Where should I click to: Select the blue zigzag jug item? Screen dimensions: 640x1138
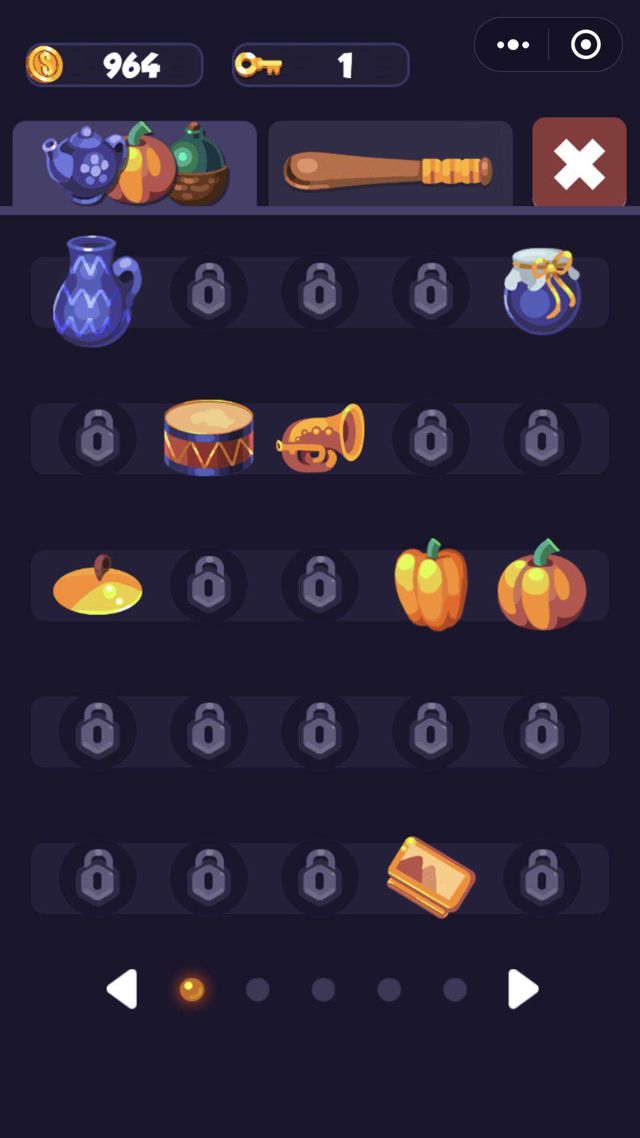[96, 290]
